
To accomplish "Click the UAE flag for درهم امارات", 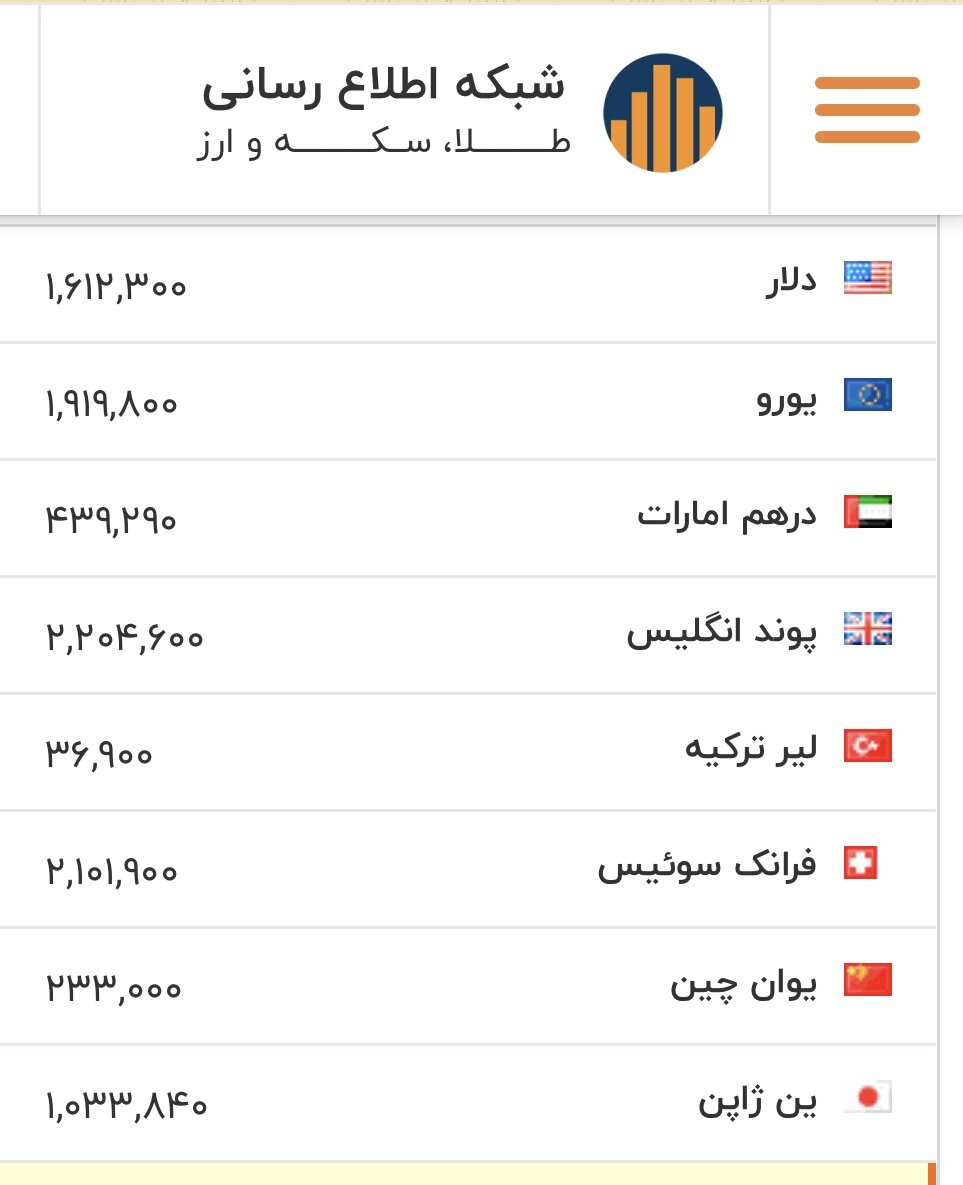I will 868,512.
